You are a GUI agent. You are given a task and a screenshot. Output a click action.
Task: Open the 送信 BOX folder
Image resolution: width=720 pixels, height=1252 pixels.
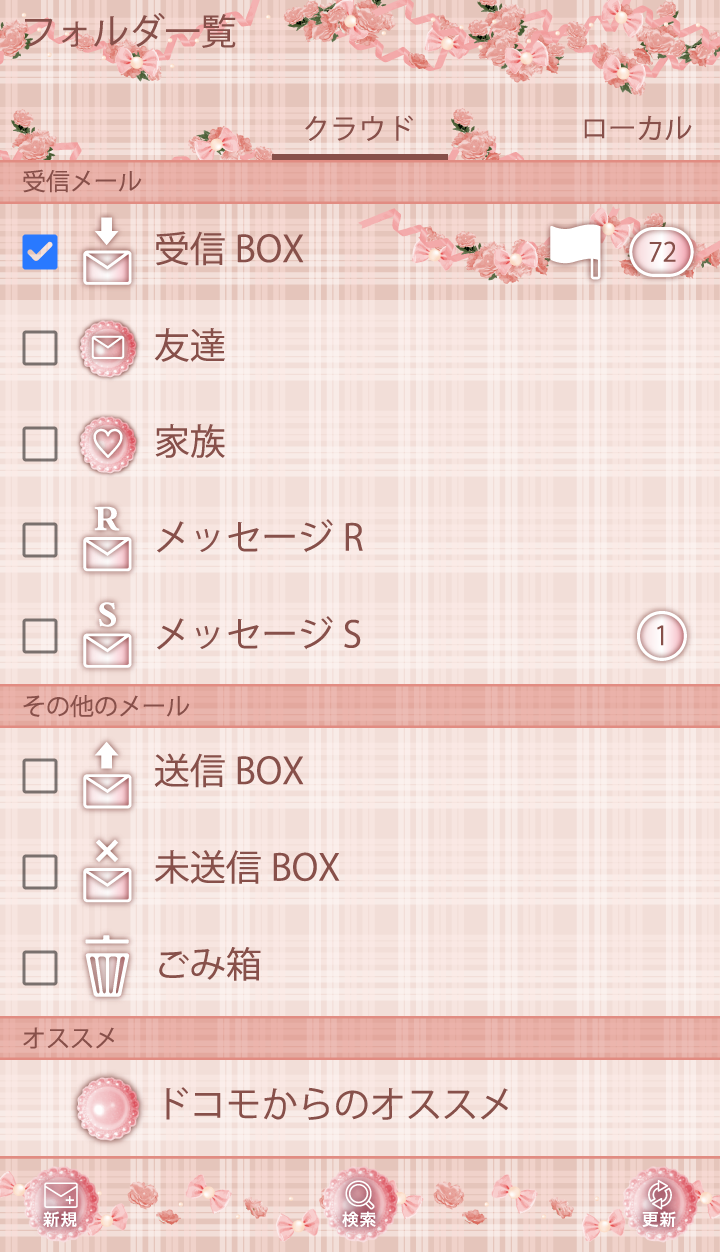tap(229, 772)
